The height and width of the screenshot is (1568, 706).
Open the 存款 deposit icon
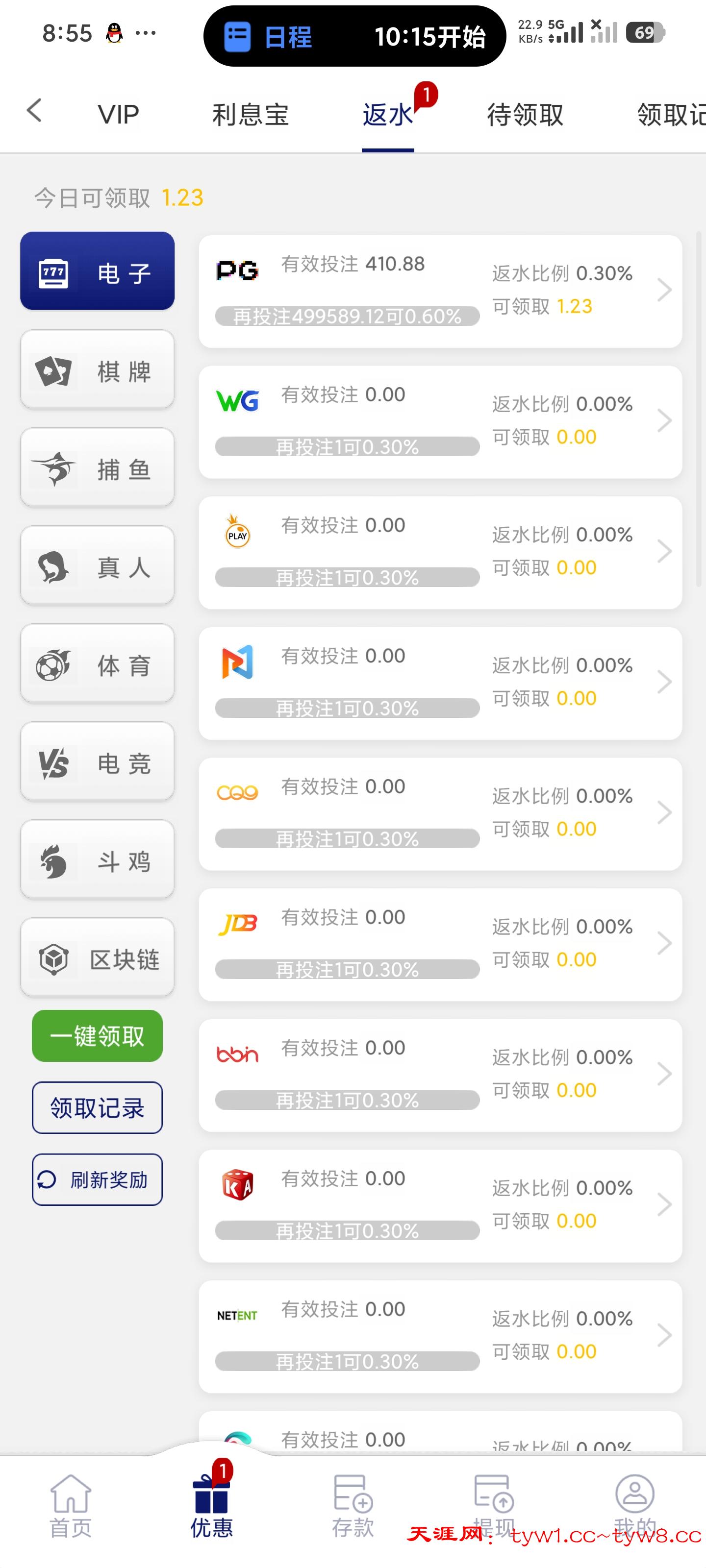pyautogui.click(x=352, y=1495)
